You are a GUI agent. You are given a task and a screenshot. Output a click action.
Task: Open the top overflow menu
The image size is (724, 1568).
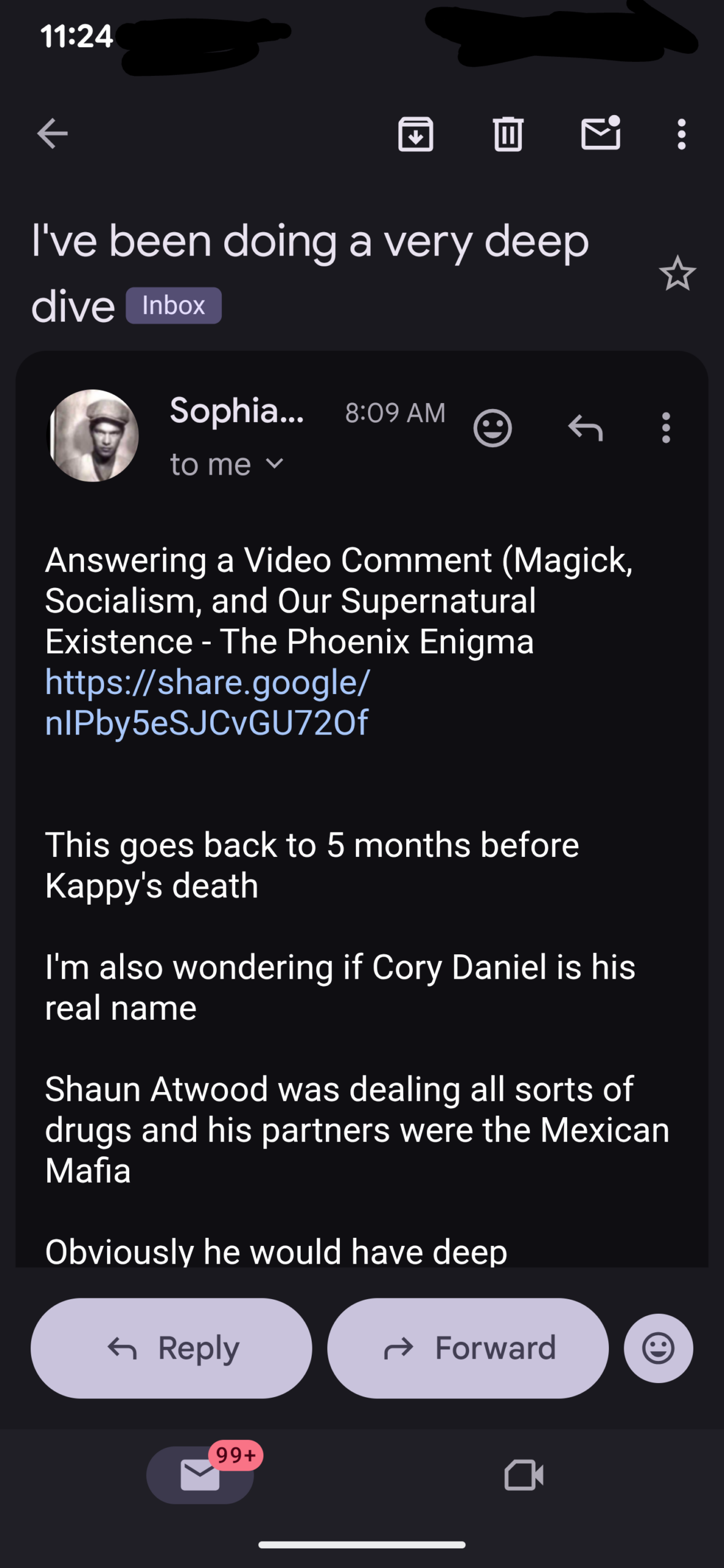(x=681, y=134)
